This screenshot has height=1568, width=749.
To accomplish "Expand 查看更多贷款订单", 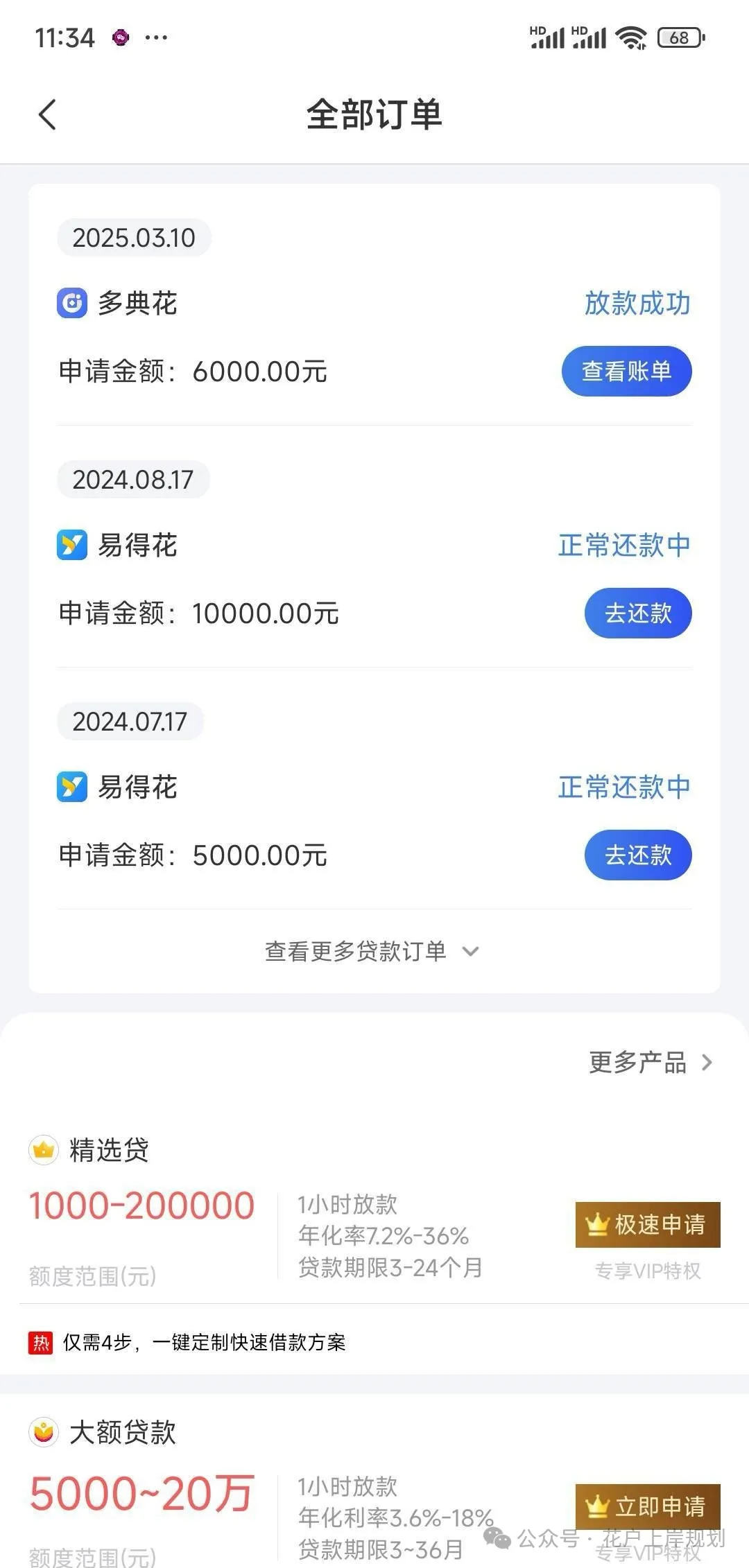I will [372, 951].
